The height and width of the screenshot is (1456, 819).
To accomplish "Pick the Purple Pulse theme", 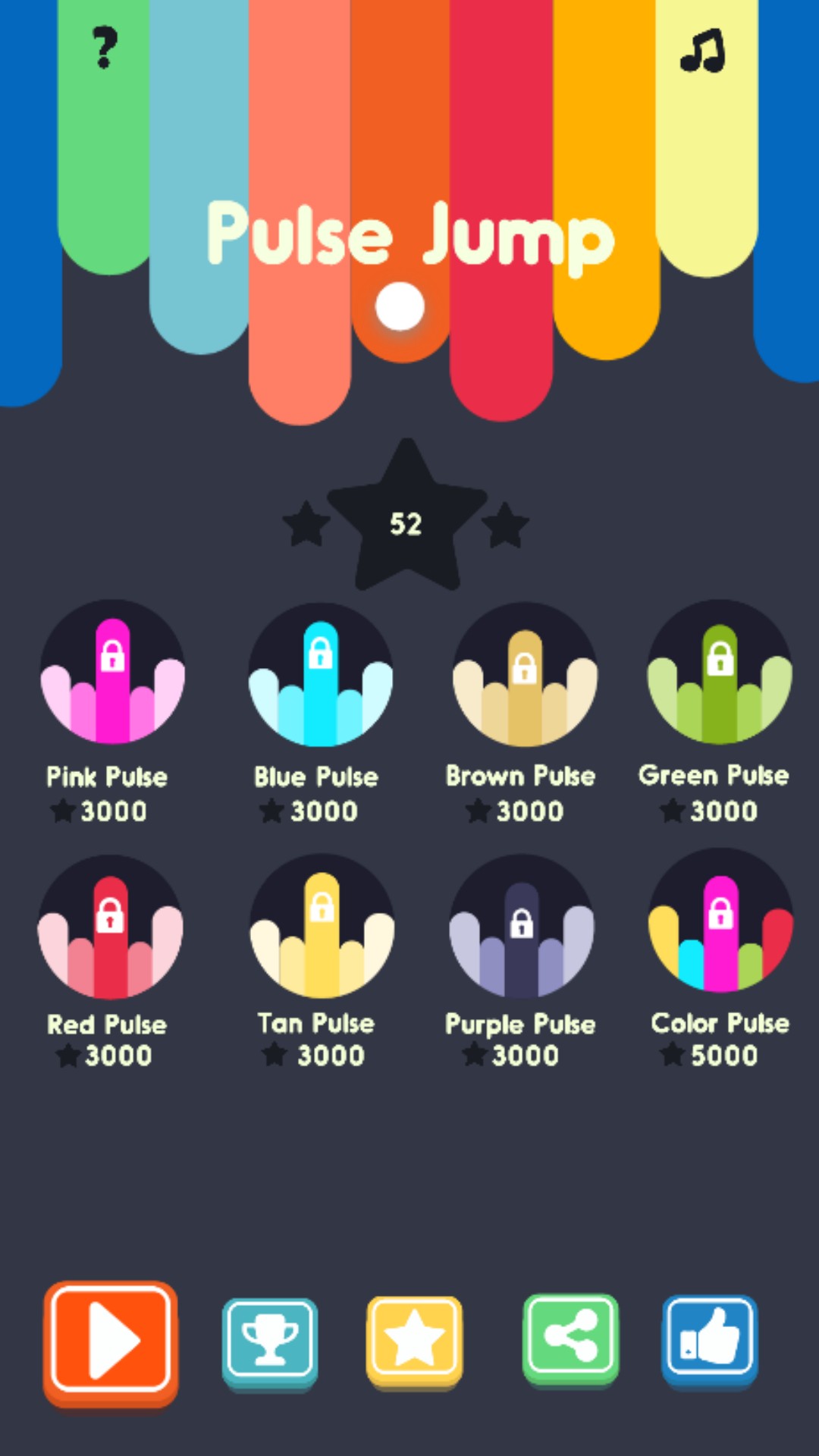I will (x=522, y=927).
